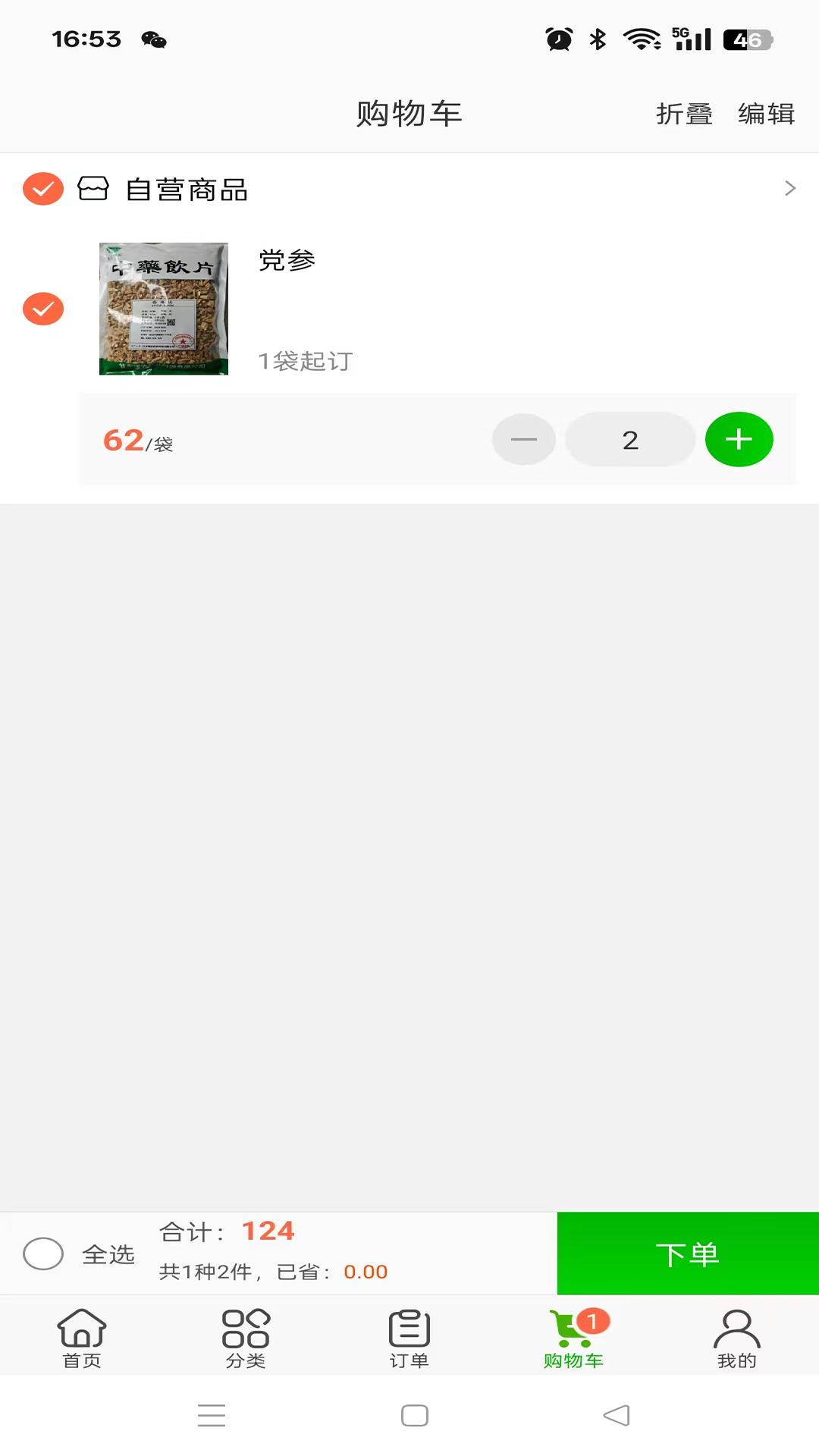Uncheck the 自营商品 store checkbox

pos(43,189)
